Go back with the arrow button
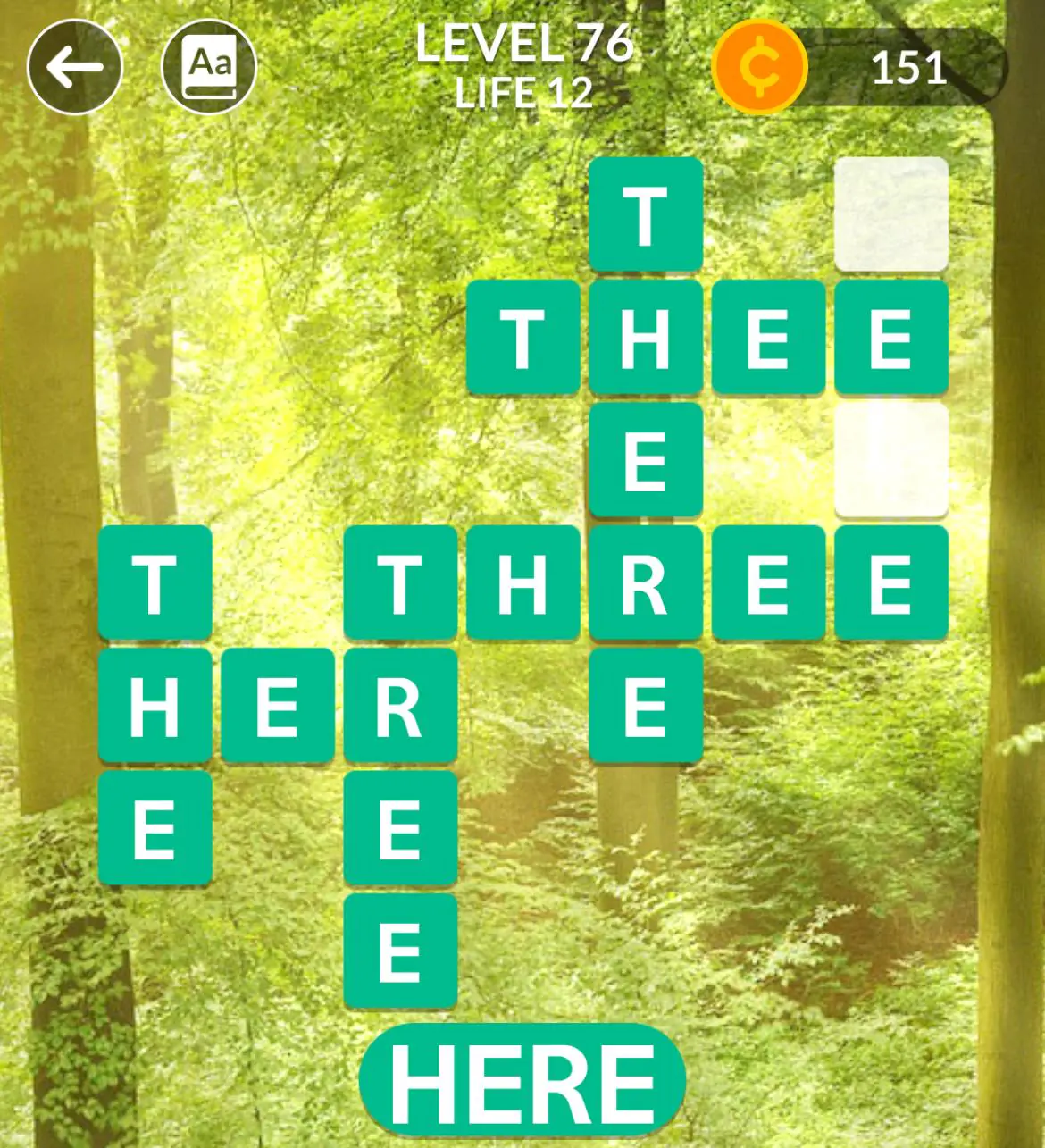The height and width of the screenshot is (1148, 1045). pos(74,67)
